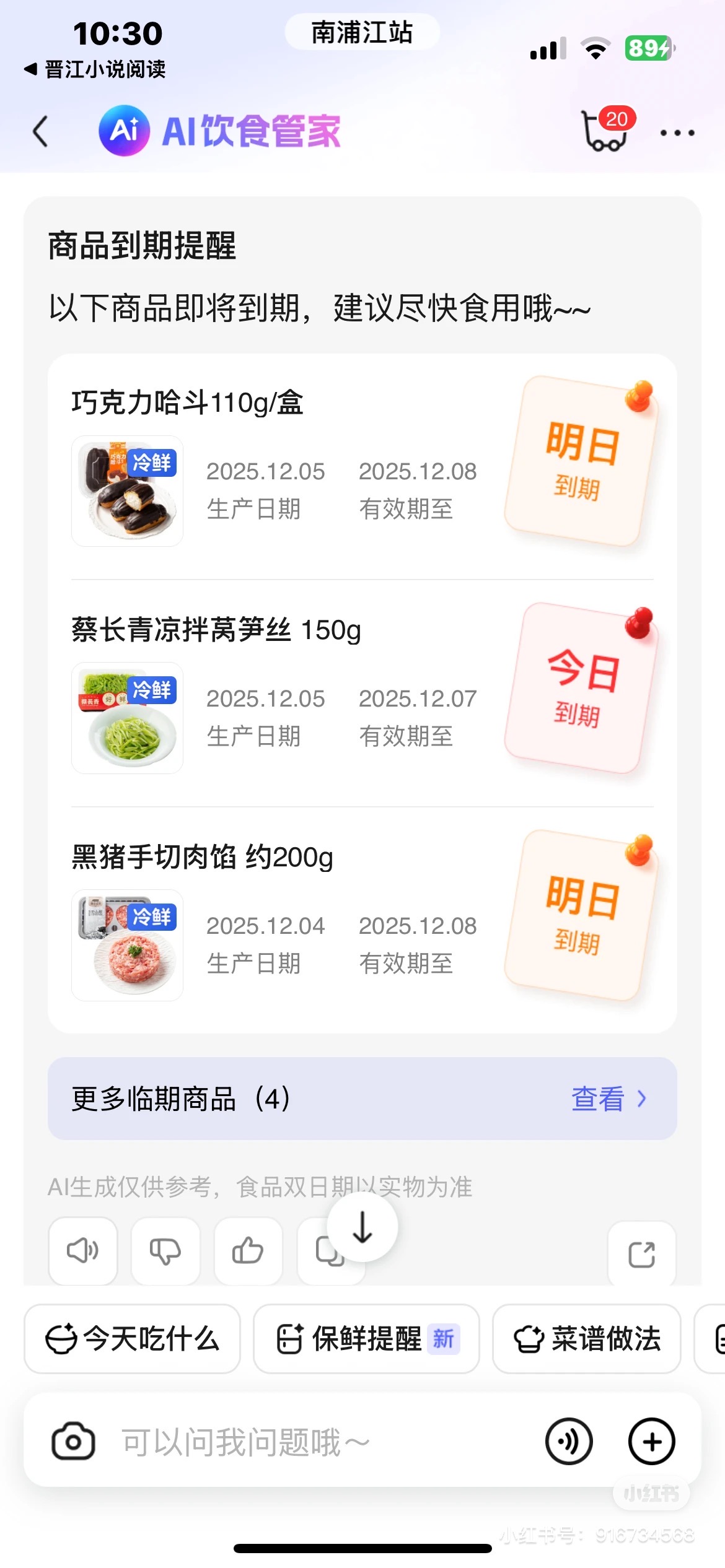View more 临期商品 (4)
The image size is (725, 1568).
point(609,1099)
